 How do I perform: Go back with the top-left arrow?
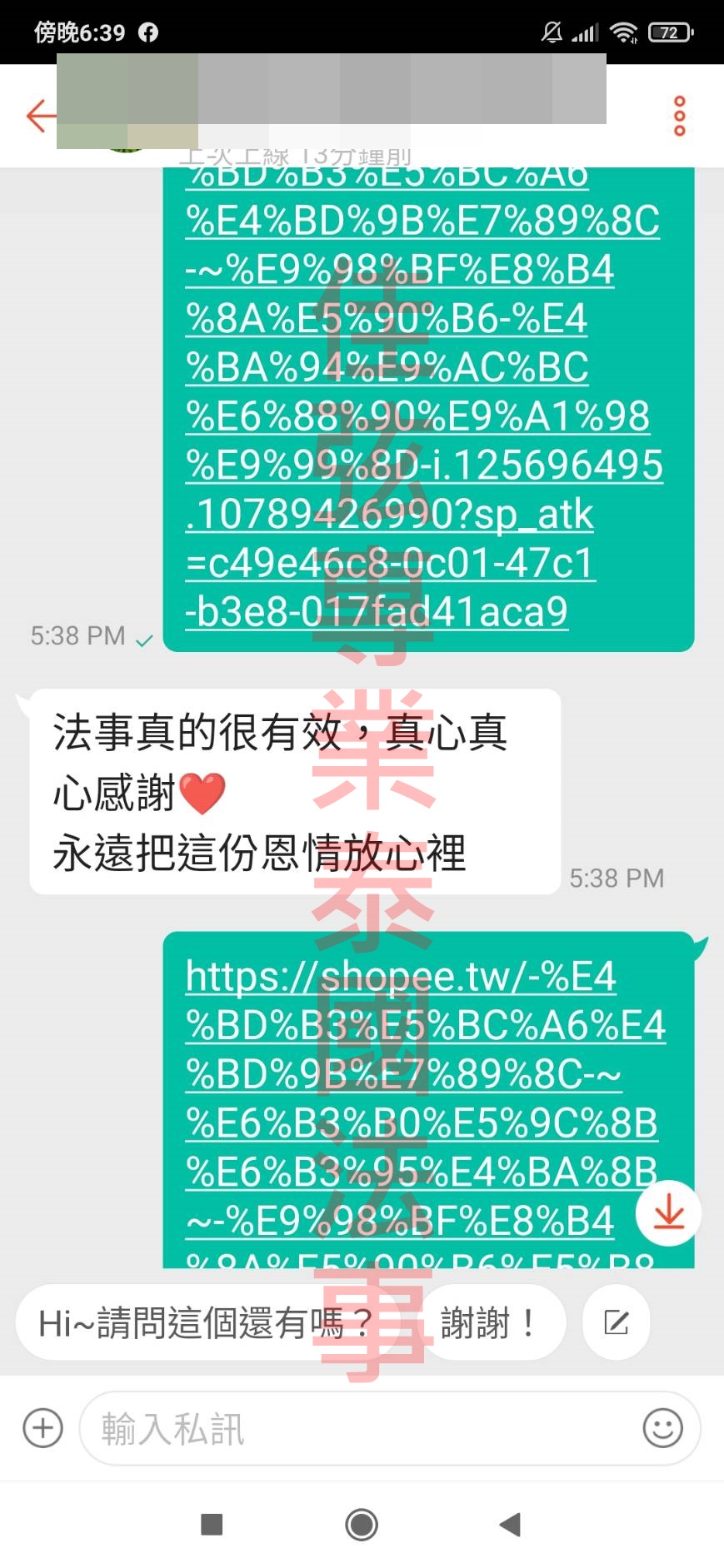[x=40, y=116]
